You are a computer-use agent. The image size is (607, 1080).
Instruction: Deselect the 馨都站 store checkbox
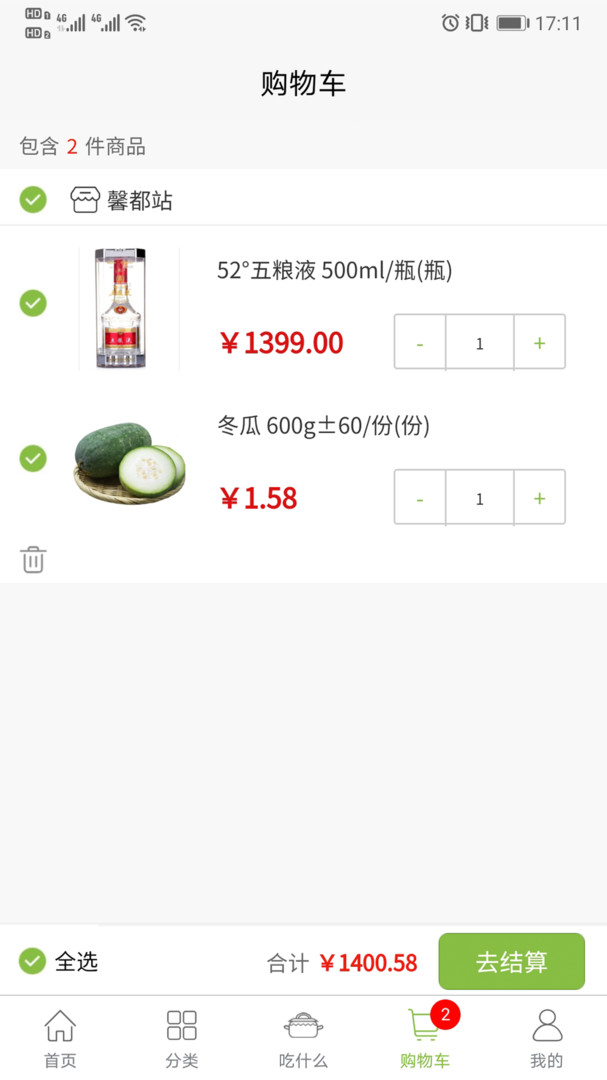33,200
